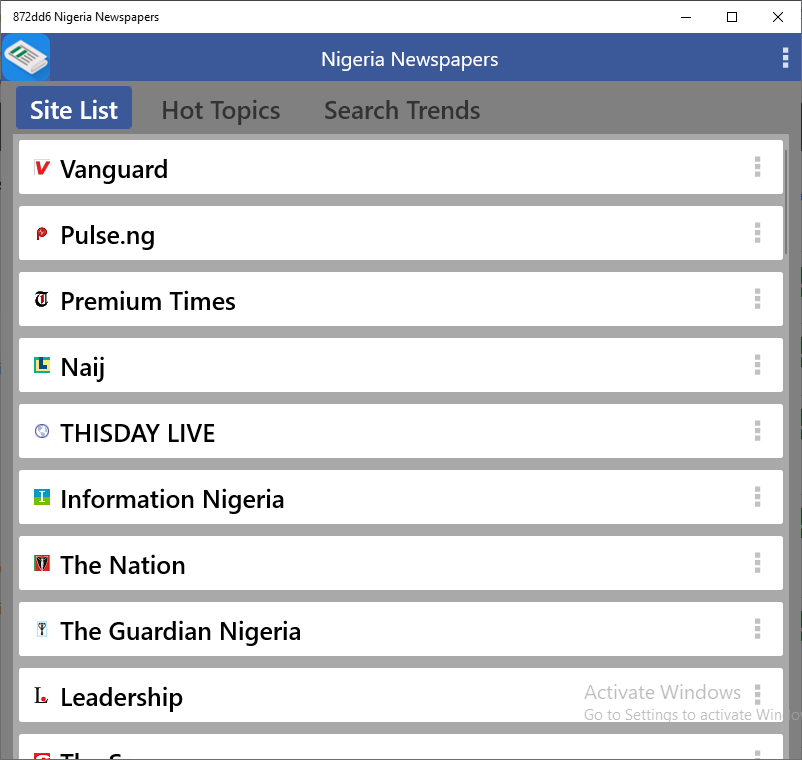This screenshot has height=760, width=802.
Task: Maximize the app window
Action: [x=732, y=17]
